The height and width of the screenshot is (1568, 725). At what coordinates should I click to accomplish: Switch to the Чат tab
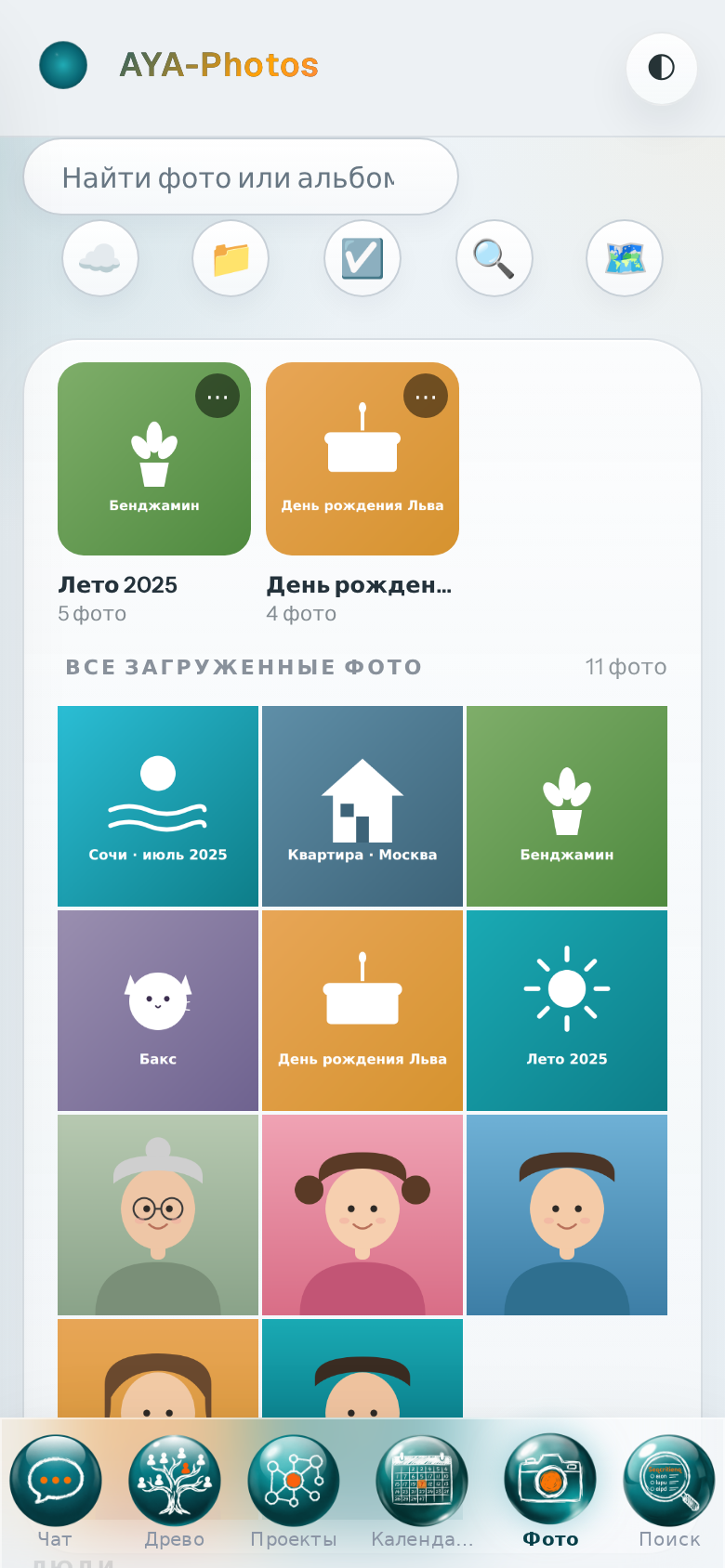(56, 1492)
